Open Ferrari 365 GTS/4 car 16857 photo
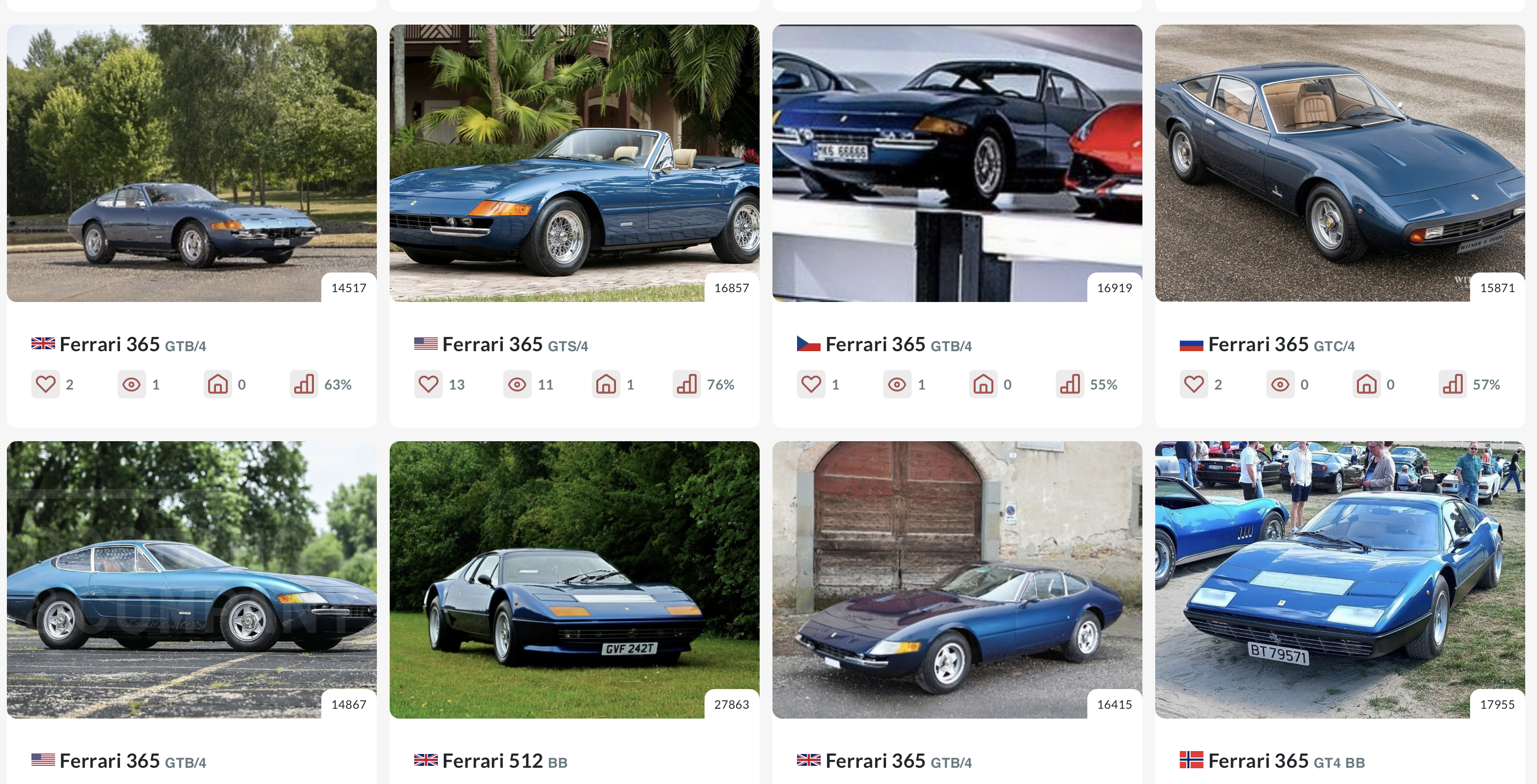Viewport: 1537px width, 784px height. [x=574, y=163]
